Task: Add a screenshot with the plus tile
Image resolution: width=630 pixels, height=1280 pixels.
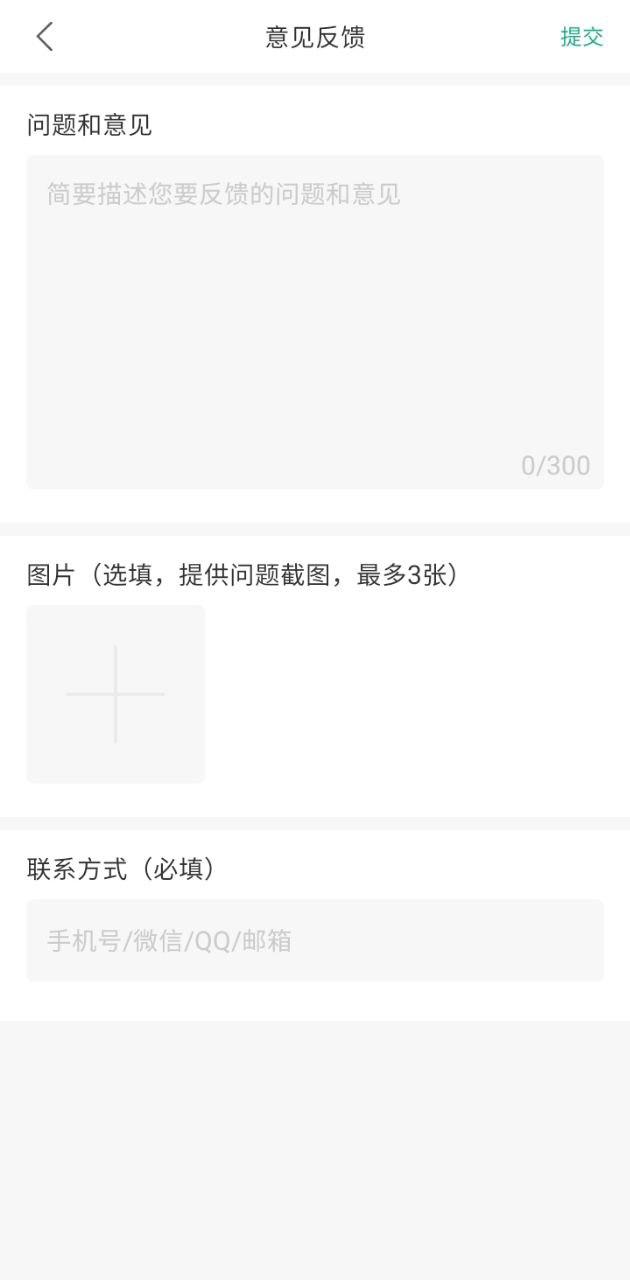Action: (116, 694)
